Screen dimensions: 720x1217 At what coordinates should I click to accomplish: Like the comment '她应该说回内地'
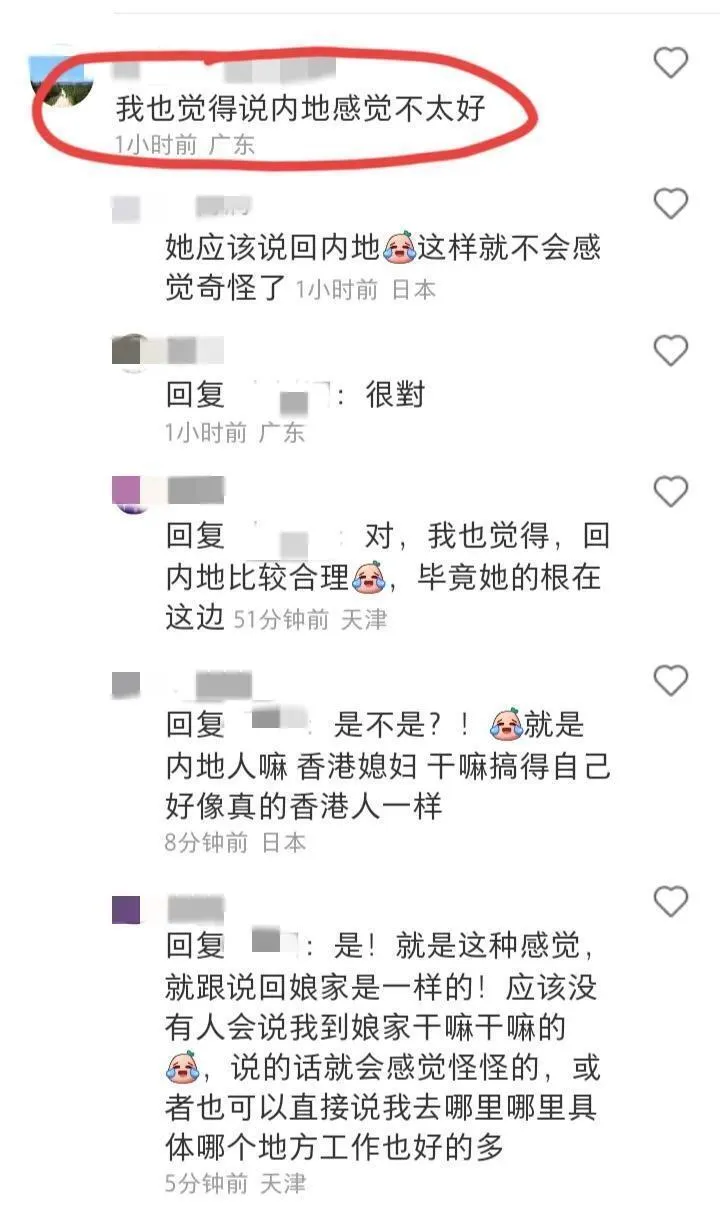pyautogui.click(x=671, y=205)
